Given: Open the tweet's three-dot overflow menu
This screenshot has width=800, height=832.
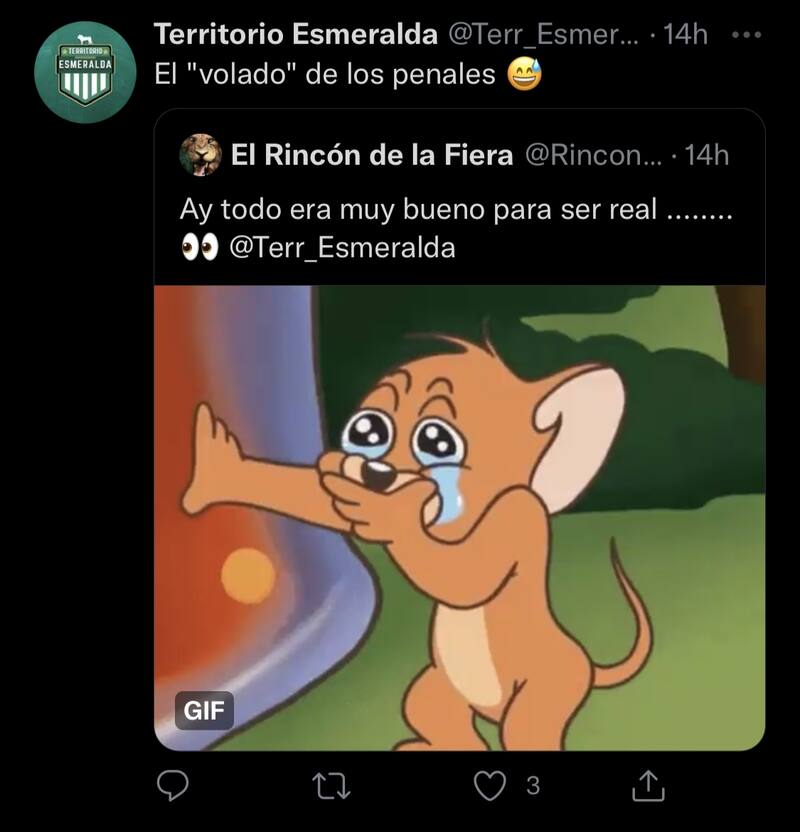Looking at the screenshot, I should (747, 34).
